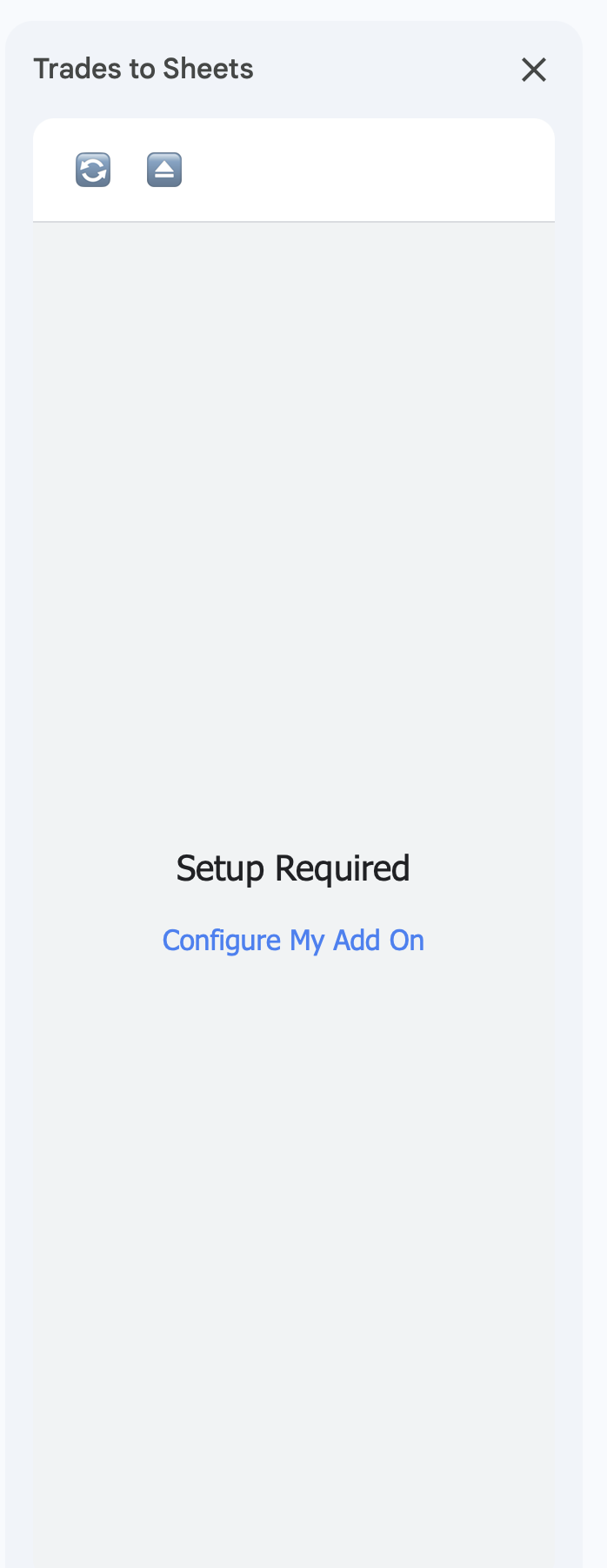This screenshot has height=1568, width=607.
Task: Close the Trades to Sheets panel
Action: point(533,70)
